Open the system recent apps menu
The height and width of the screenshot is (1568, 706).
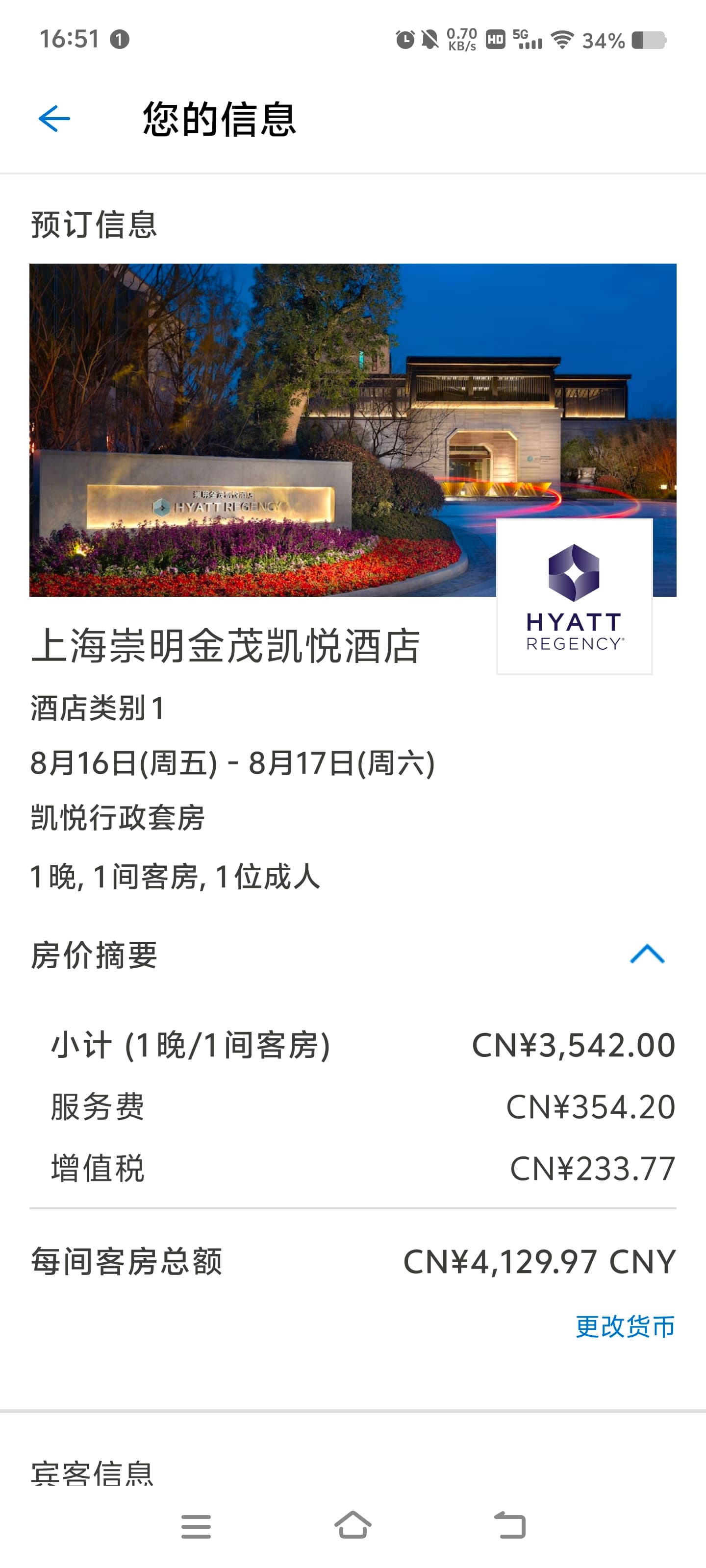[x=196, y=1526]
